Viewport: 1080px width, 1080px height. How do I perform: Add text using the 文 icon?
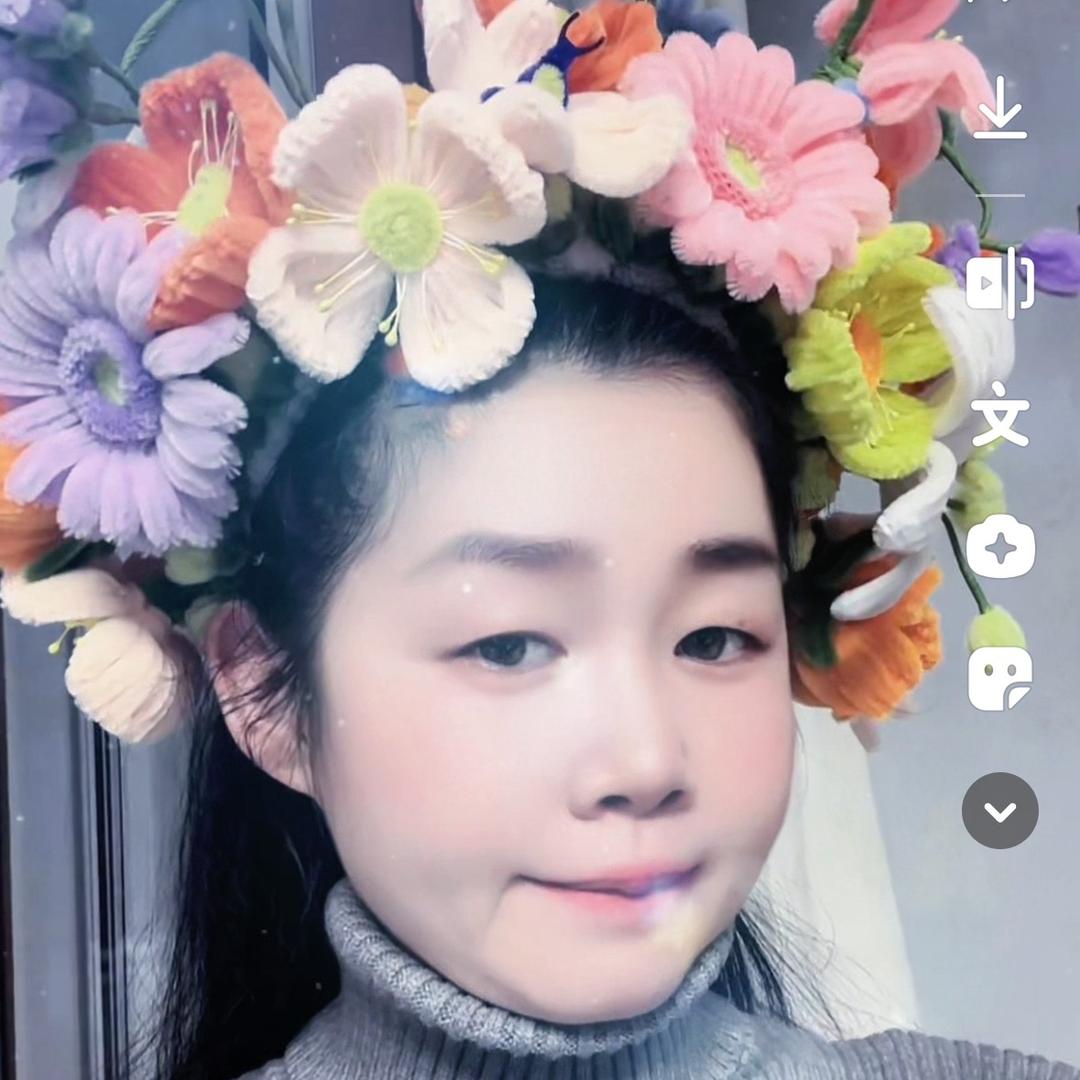click(1000, 414)
